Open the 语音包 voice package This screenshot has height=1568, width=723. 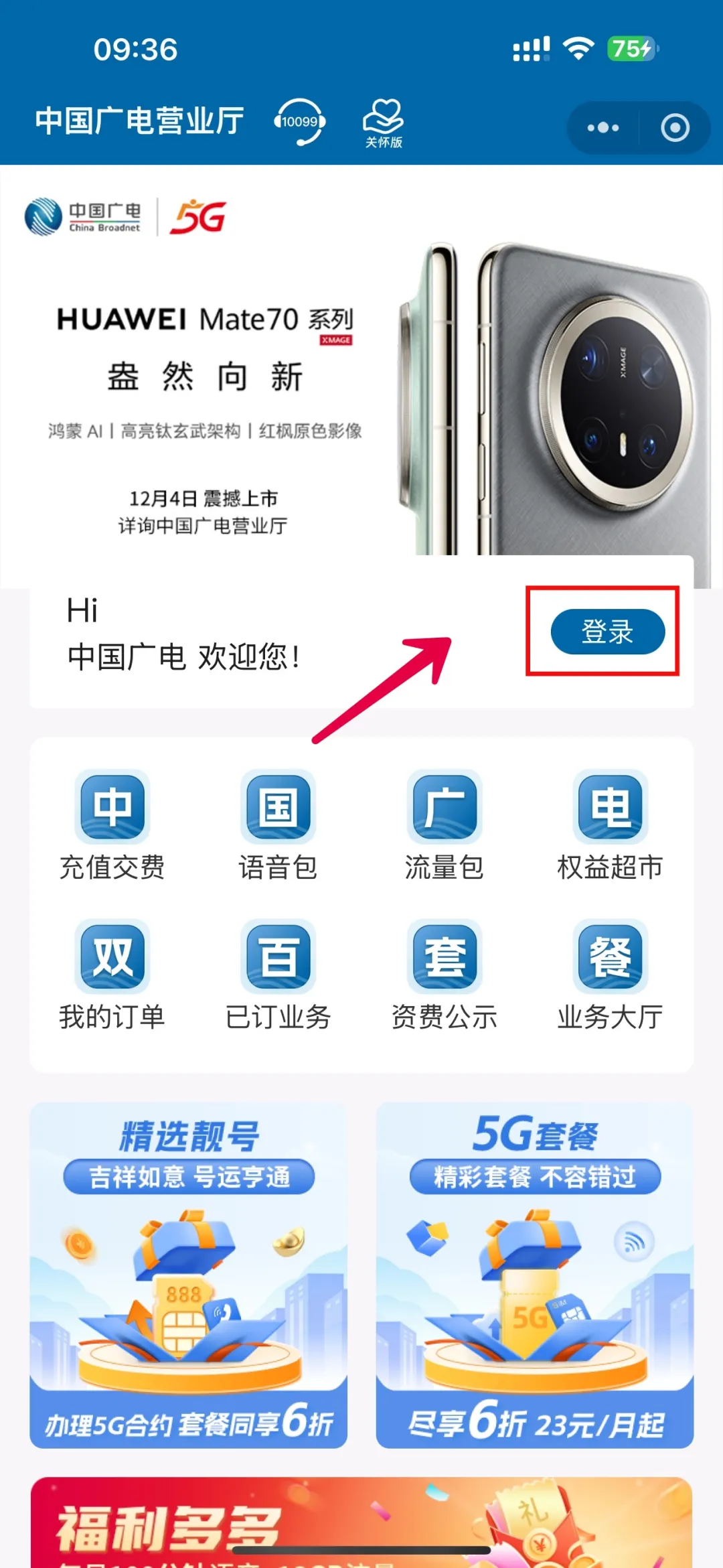(278, 825)
